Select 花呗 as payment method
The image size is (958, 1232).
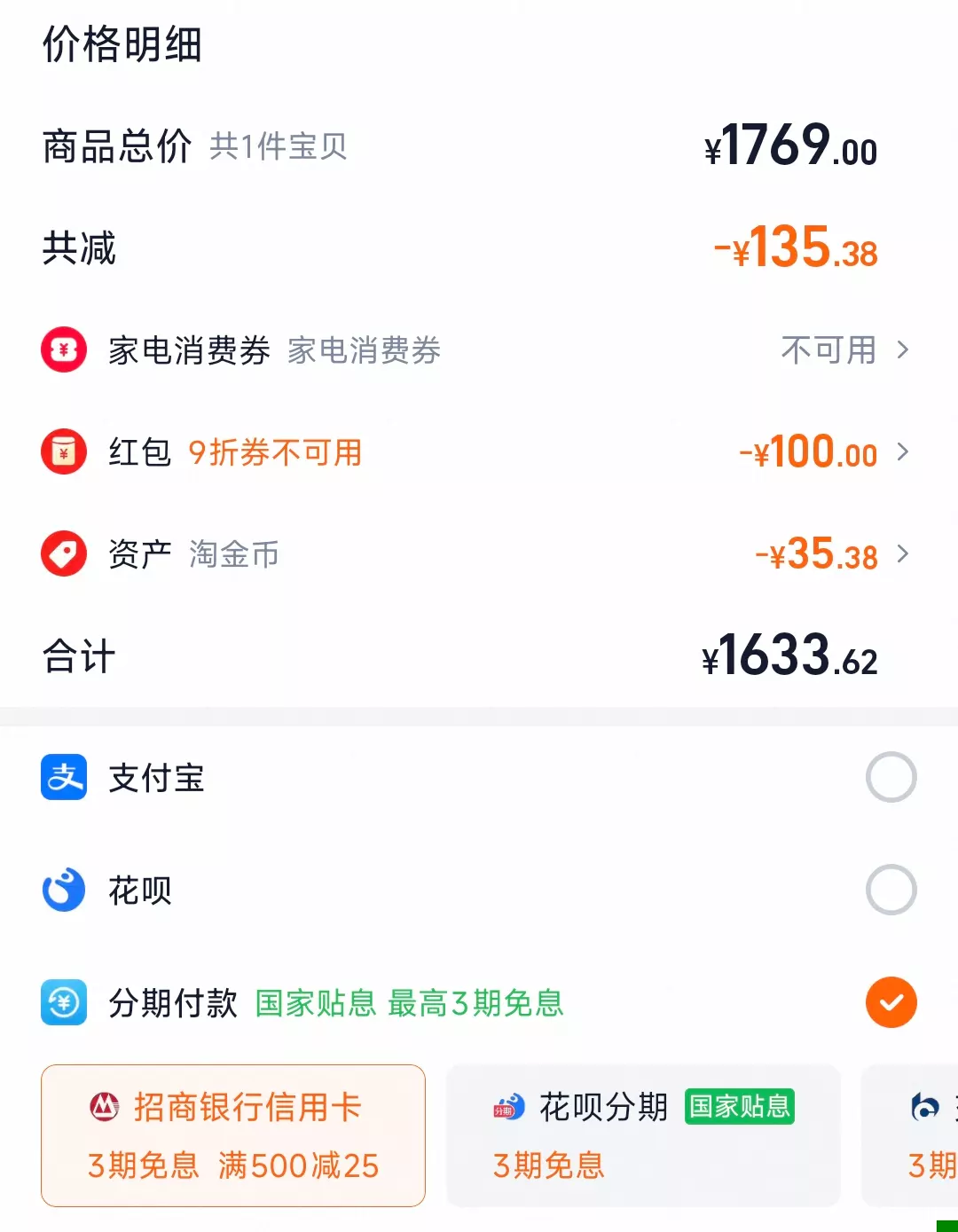(x=891, y=890)
